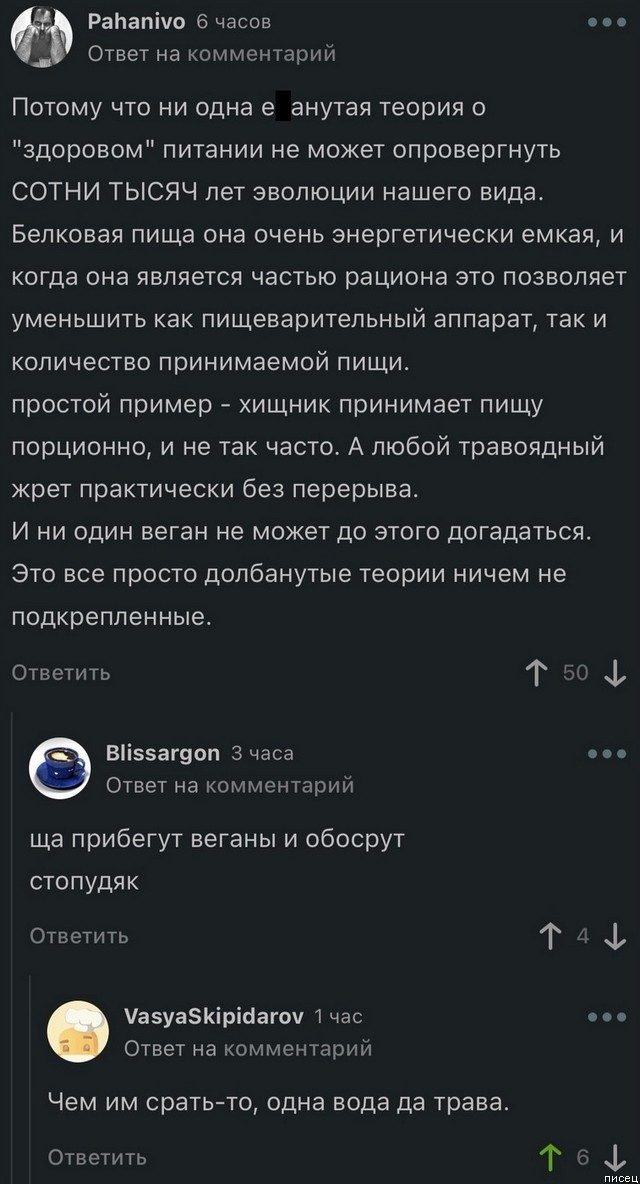Downvote Blissargon's comment
Image resolution: width=640 pixels, height=1184 pixels.
click(615, 936)
